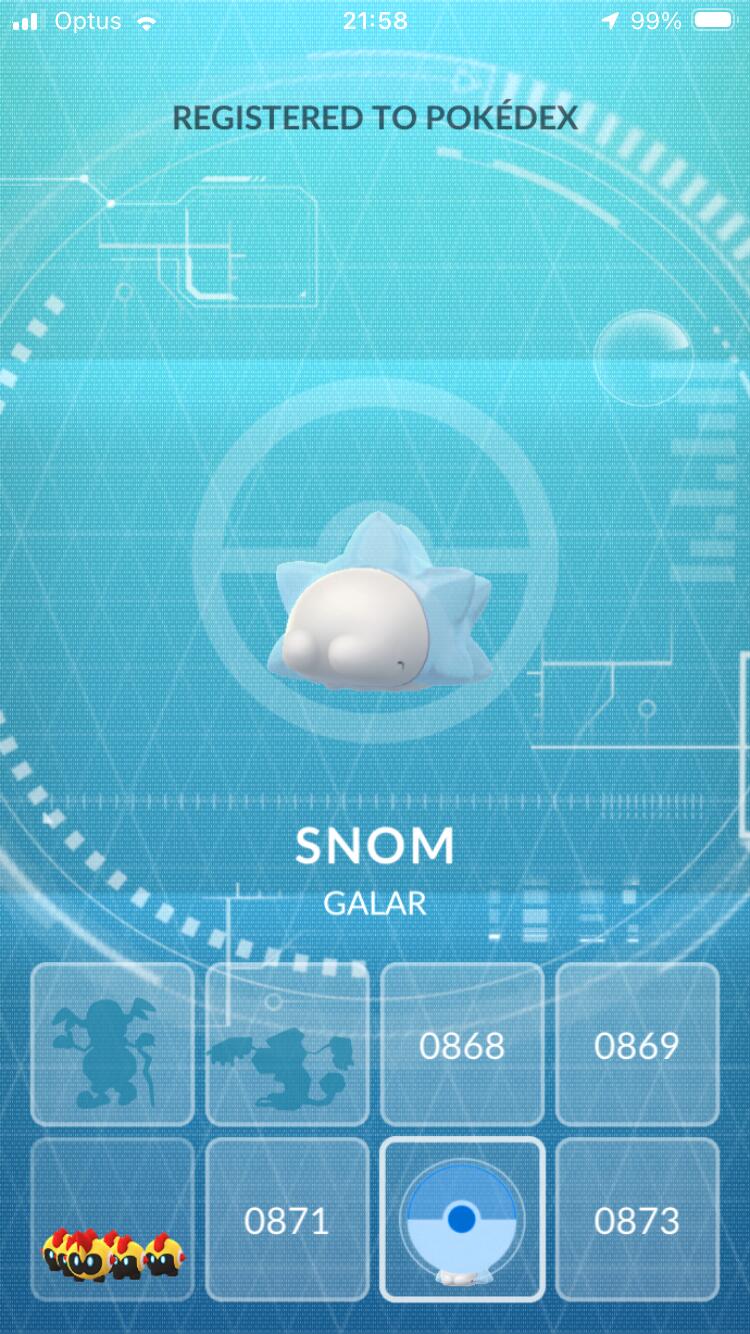Open Pokédex entry 0869

[637, 1045]
